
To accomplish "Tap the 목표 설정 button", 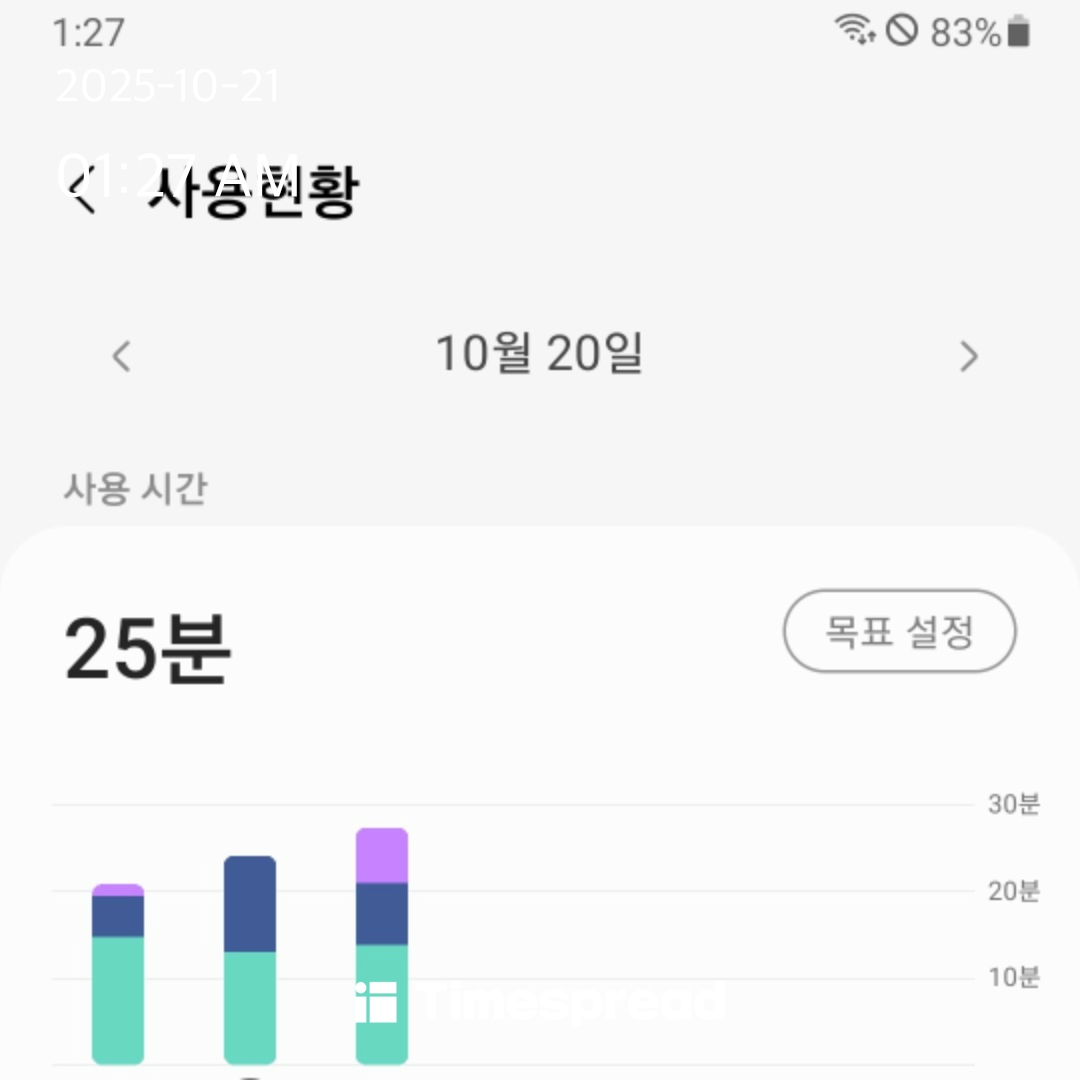I will click(x=899, y=631).
